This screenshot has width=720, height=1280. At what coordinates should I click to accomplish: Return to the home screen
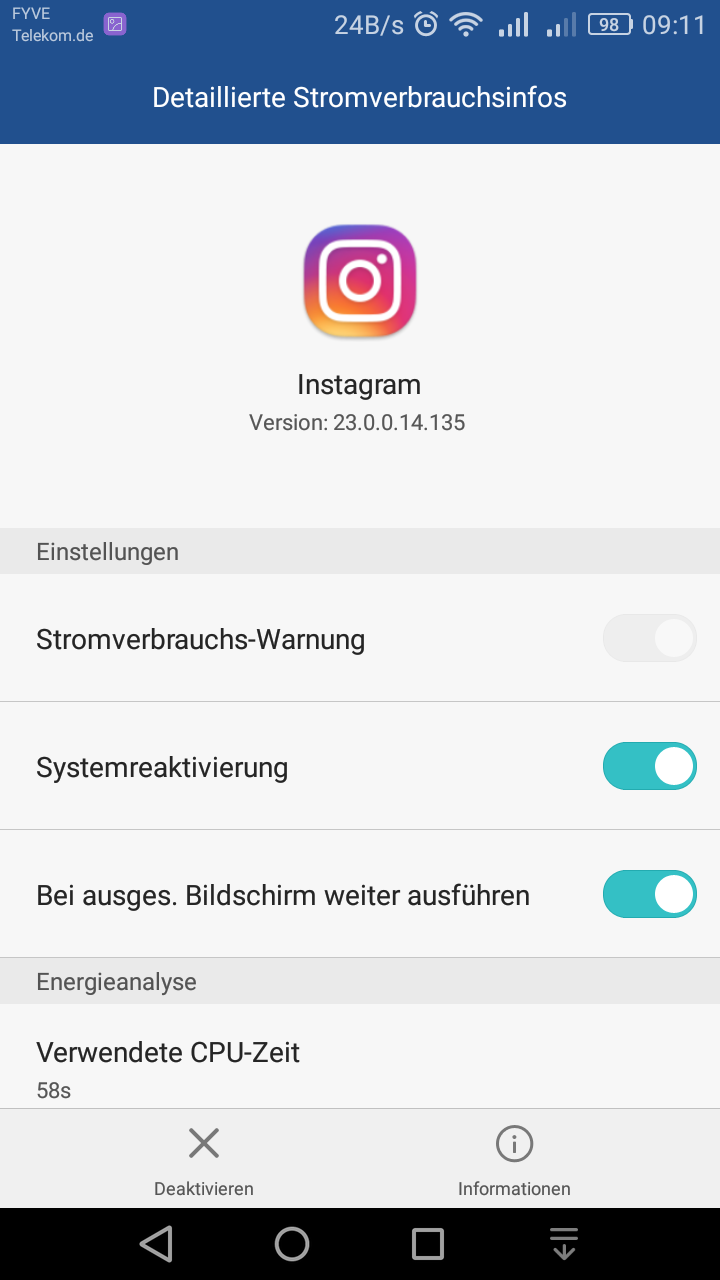tap(292, 1244)
